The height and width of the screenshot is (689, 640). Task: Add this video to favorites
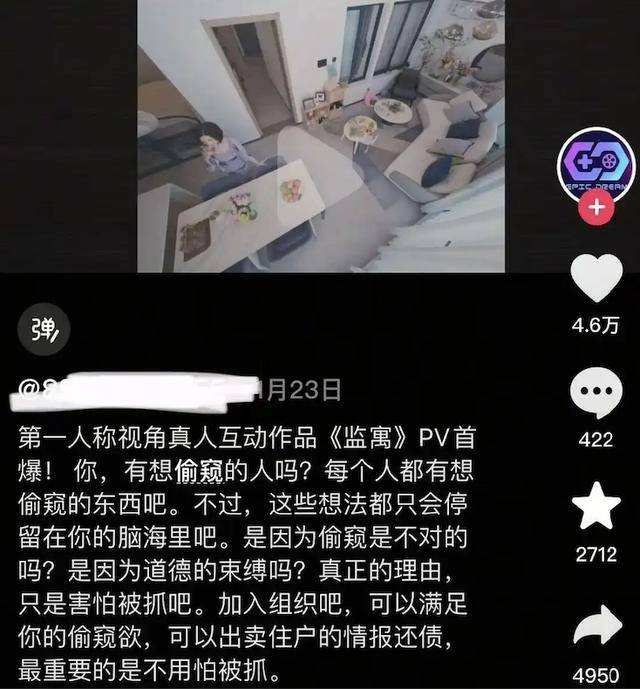pyautogui.click(x=596, y=507)
